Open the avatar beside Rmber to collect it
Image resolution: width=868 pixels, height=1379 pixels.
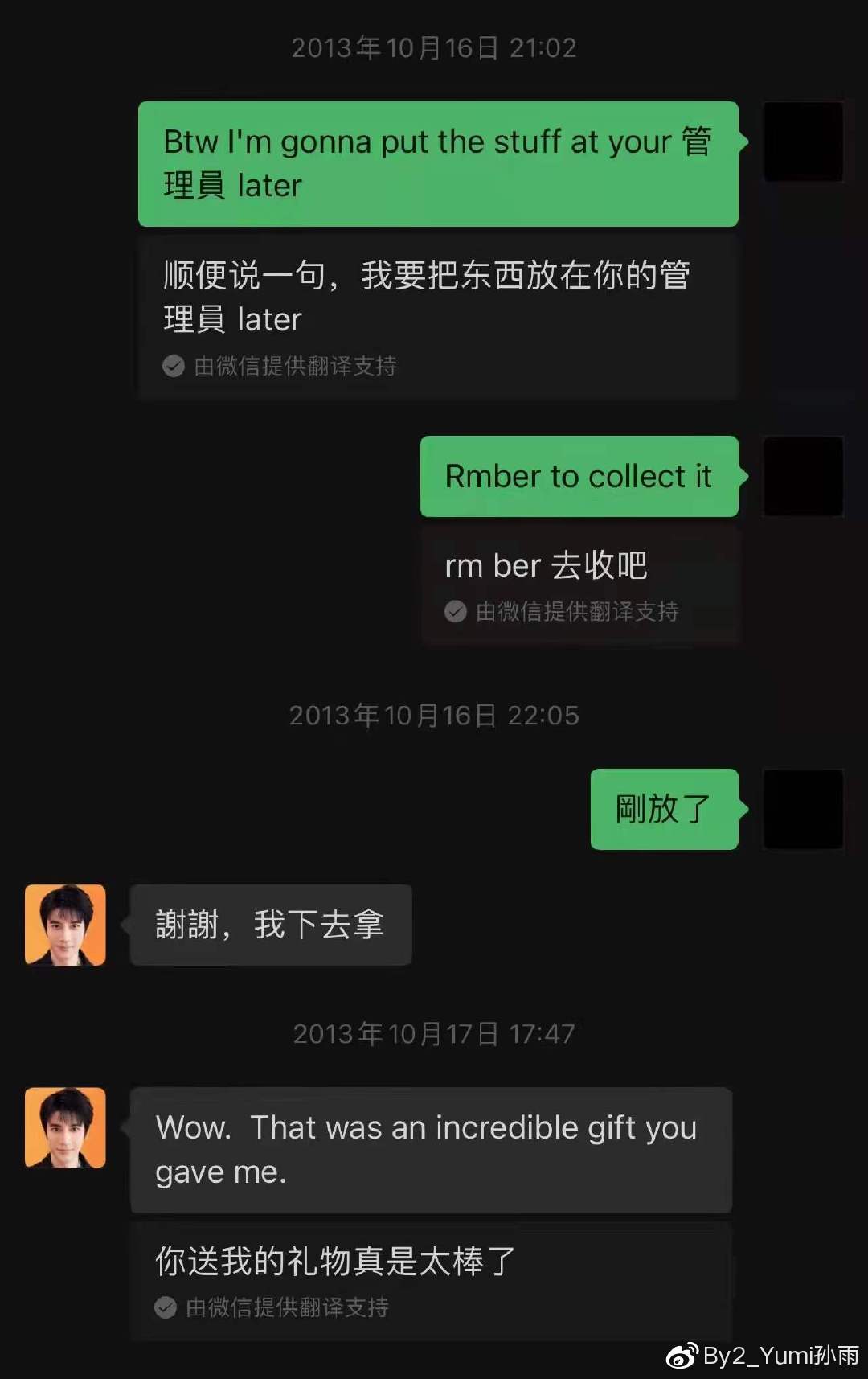[x=803, y=475]
